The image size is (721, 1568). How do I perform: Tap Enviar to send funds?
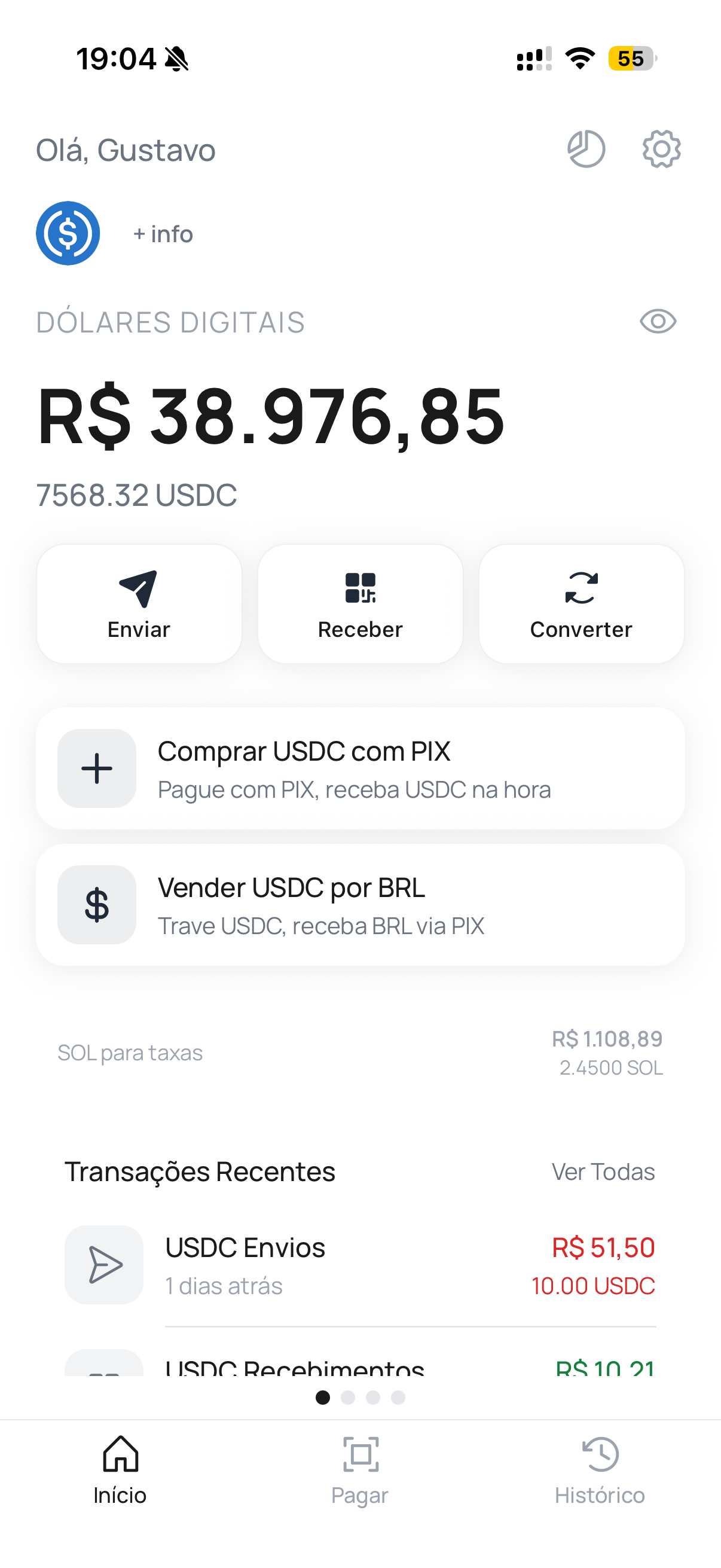139,604
